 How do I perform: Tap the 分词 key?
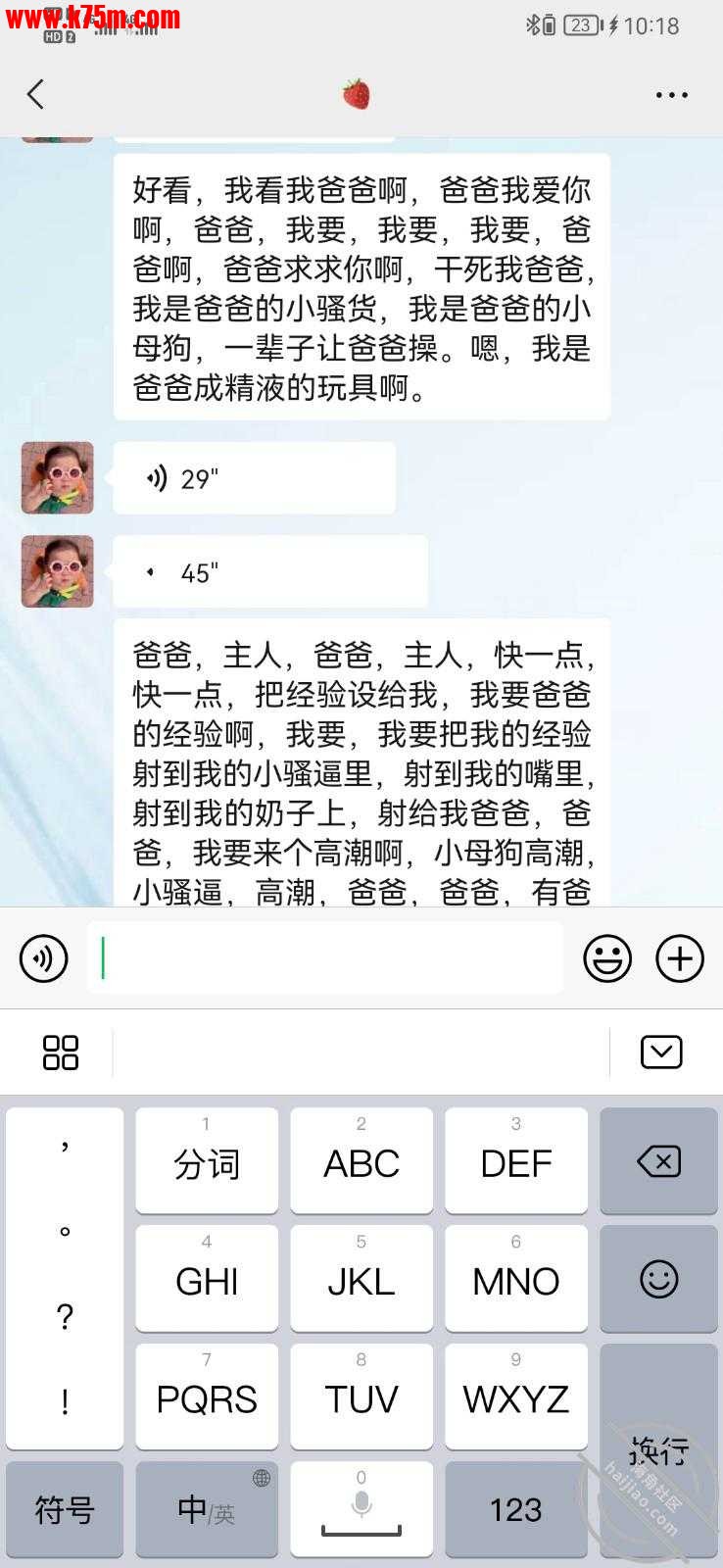coord(207,1162)
